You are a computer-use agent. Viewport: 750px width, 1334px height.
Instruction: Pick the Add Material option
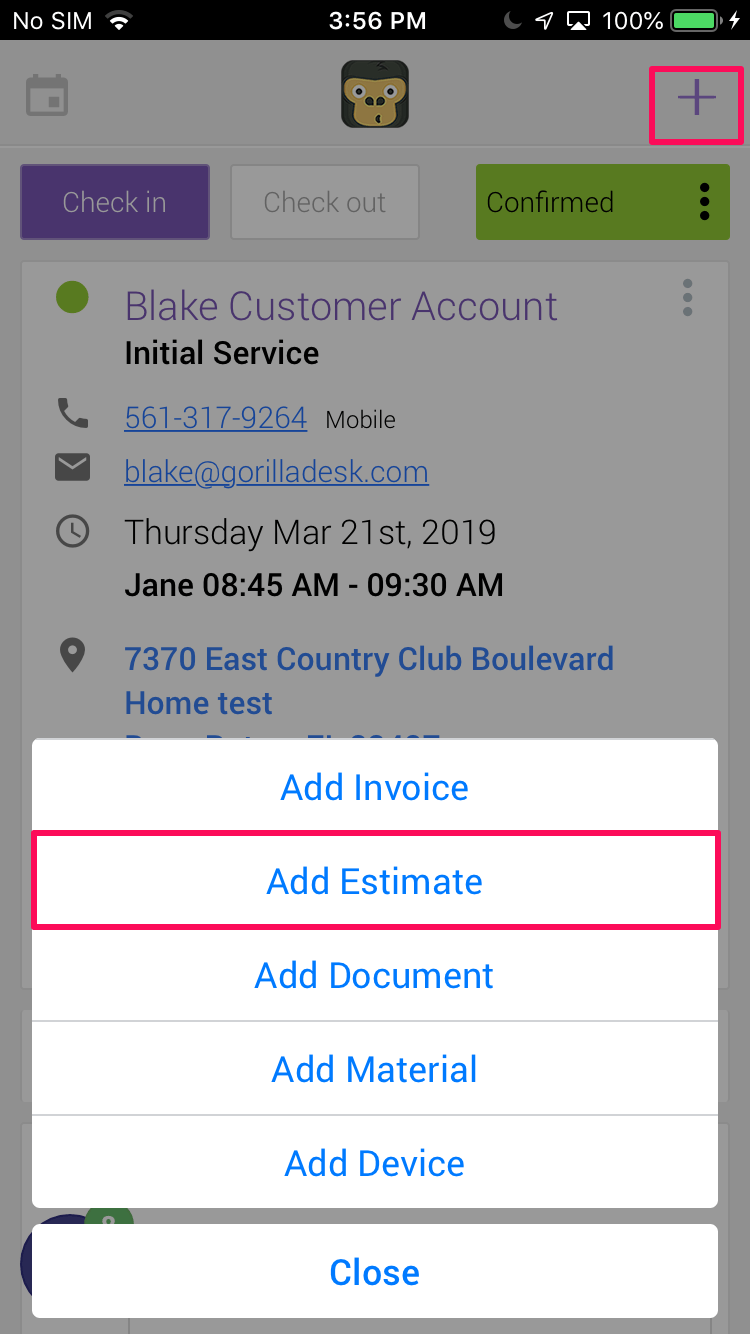tap(375, 1069)
